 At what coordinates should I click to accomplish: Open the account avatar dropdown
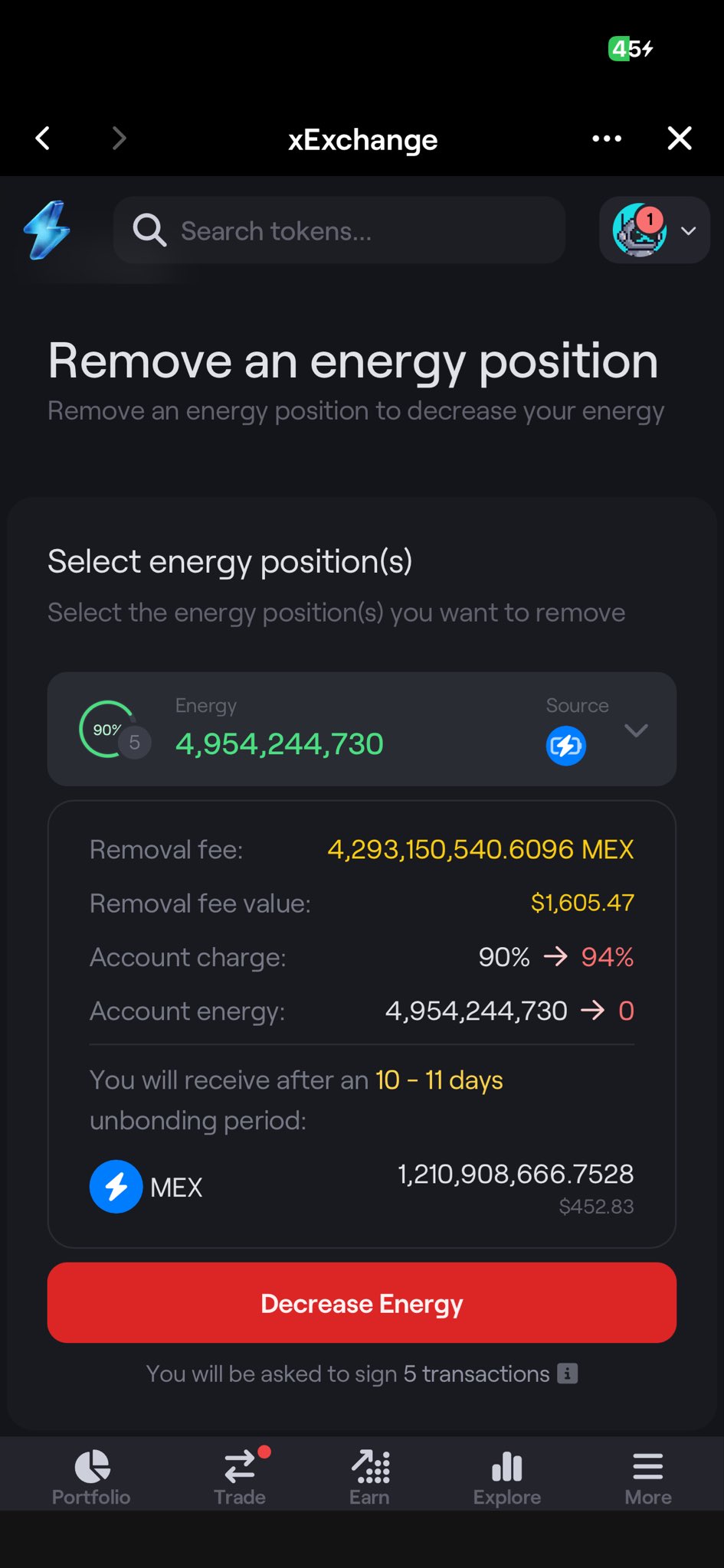pos(654,230)
